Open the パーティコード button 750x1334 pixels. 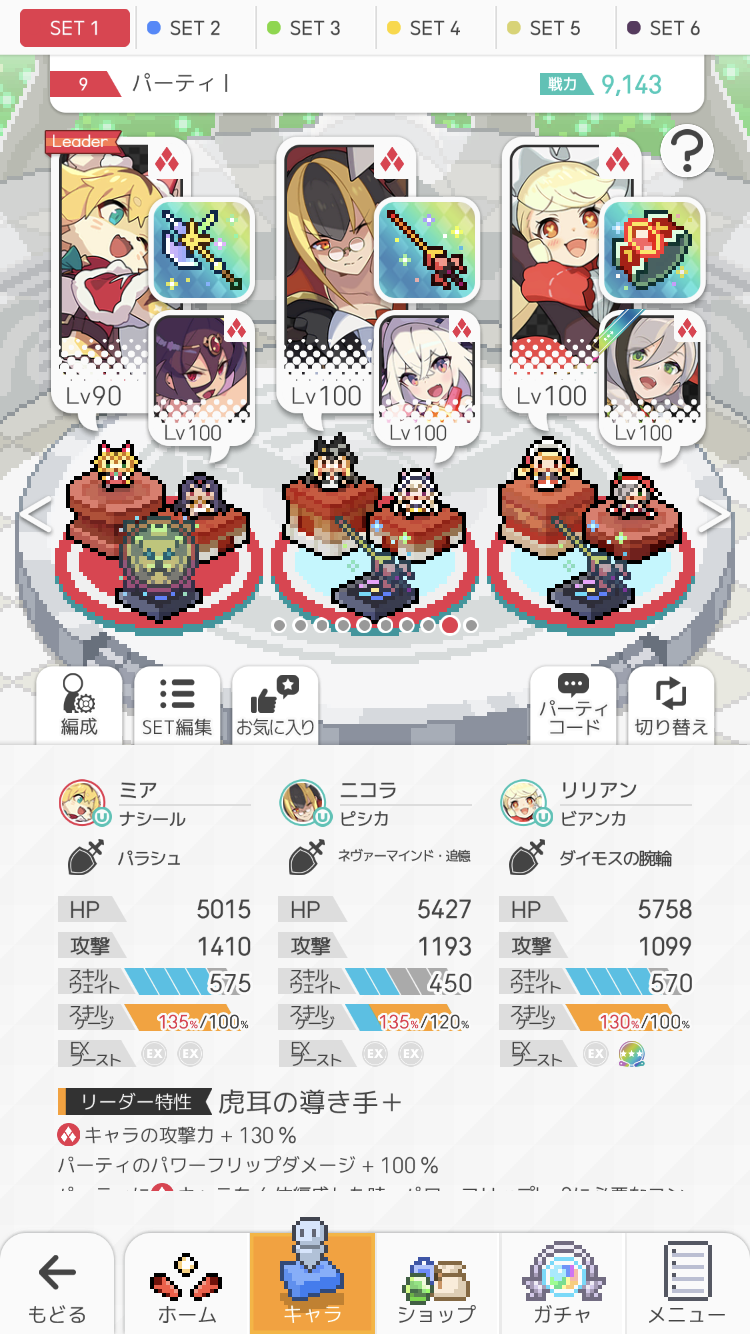pyautogui.click(x=573, y=705)
